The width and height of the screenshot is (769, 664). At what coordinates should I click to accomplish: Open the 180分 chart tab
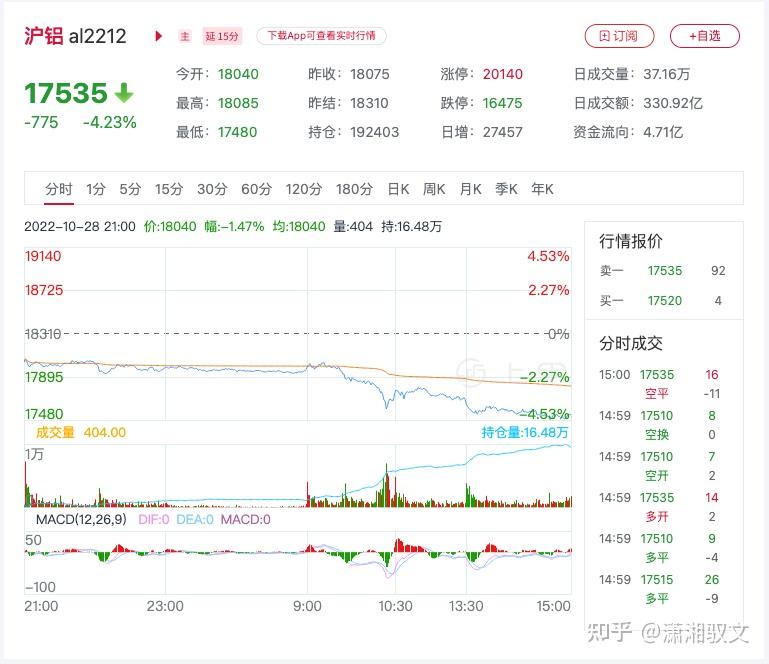click(354, 189)
